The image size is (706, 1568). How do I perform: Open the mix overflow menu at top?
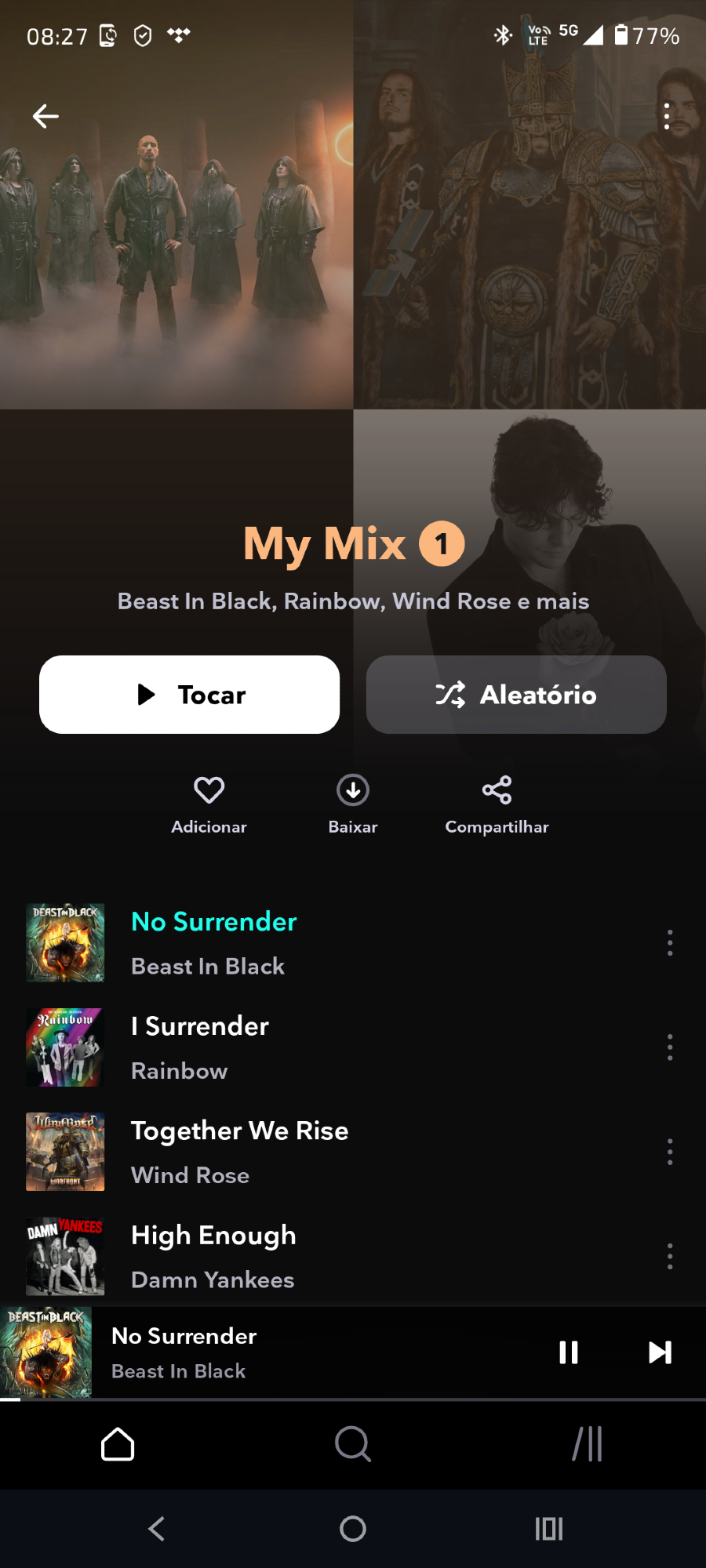tap(666, 116)
